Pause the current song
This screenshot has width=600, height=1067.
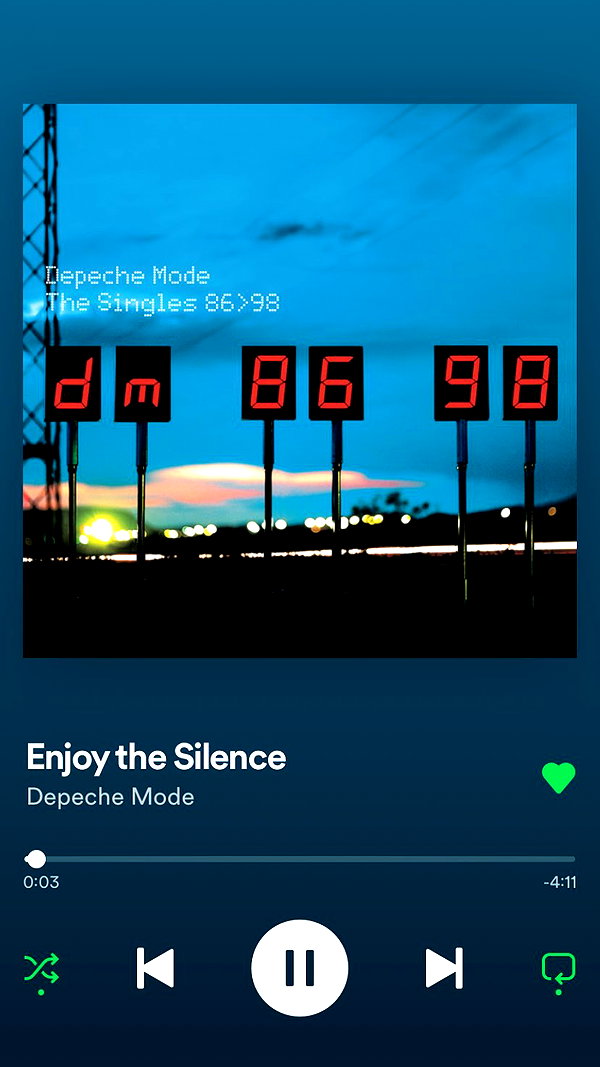299,968
